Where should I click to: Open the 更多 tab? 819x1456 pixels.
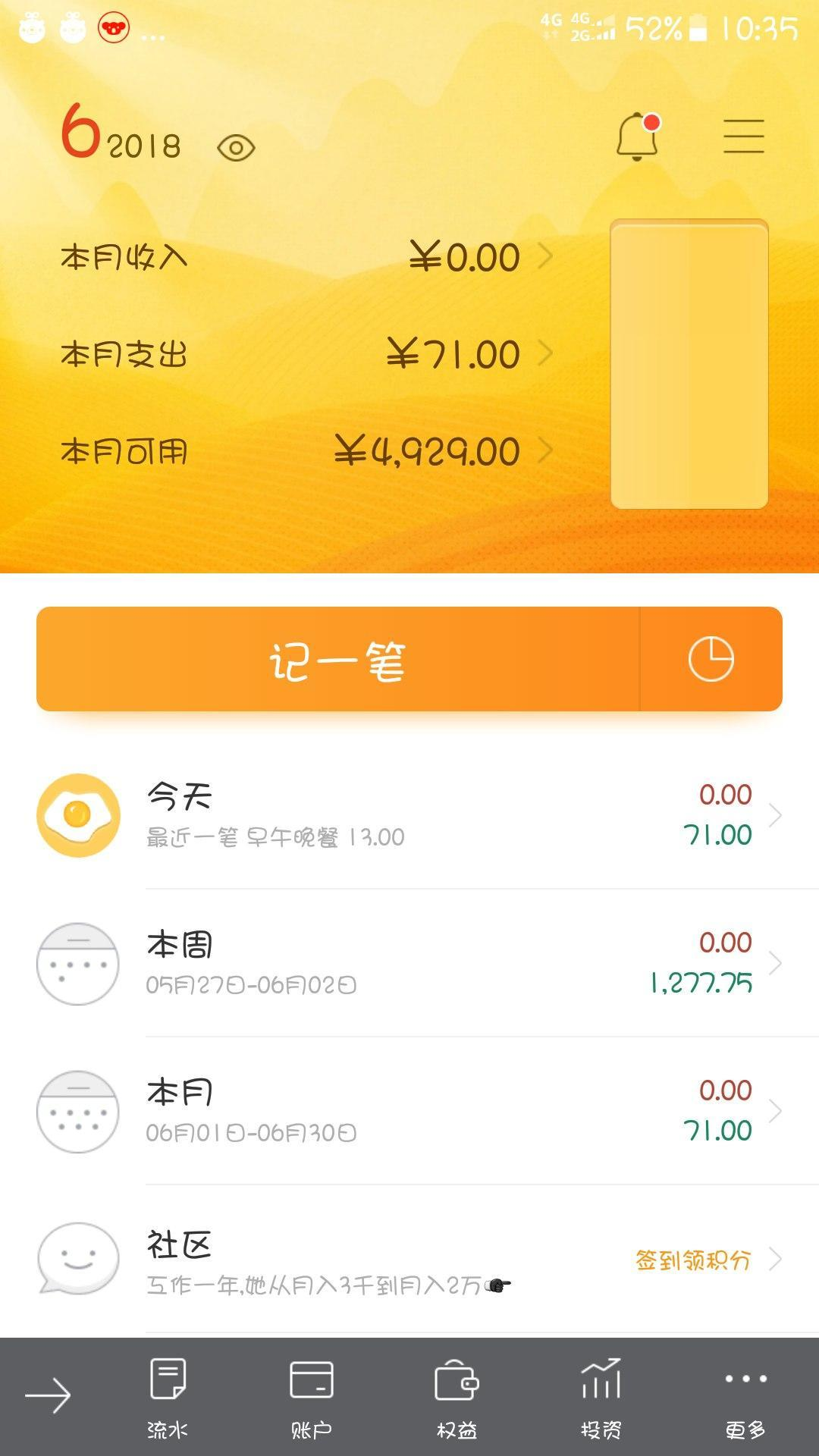tap(745, 1397)
